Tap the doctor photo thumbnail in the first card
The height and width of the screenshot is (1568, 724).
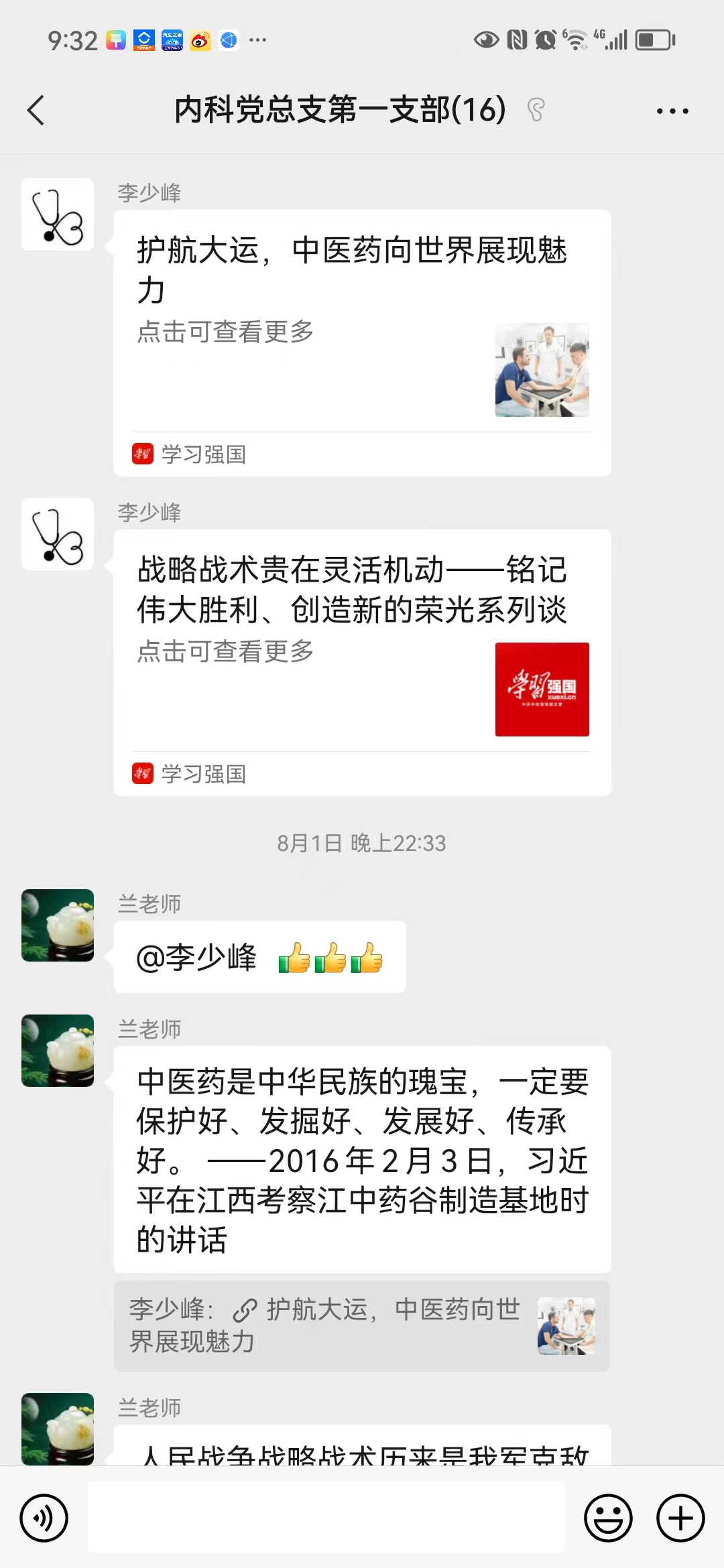542,369
